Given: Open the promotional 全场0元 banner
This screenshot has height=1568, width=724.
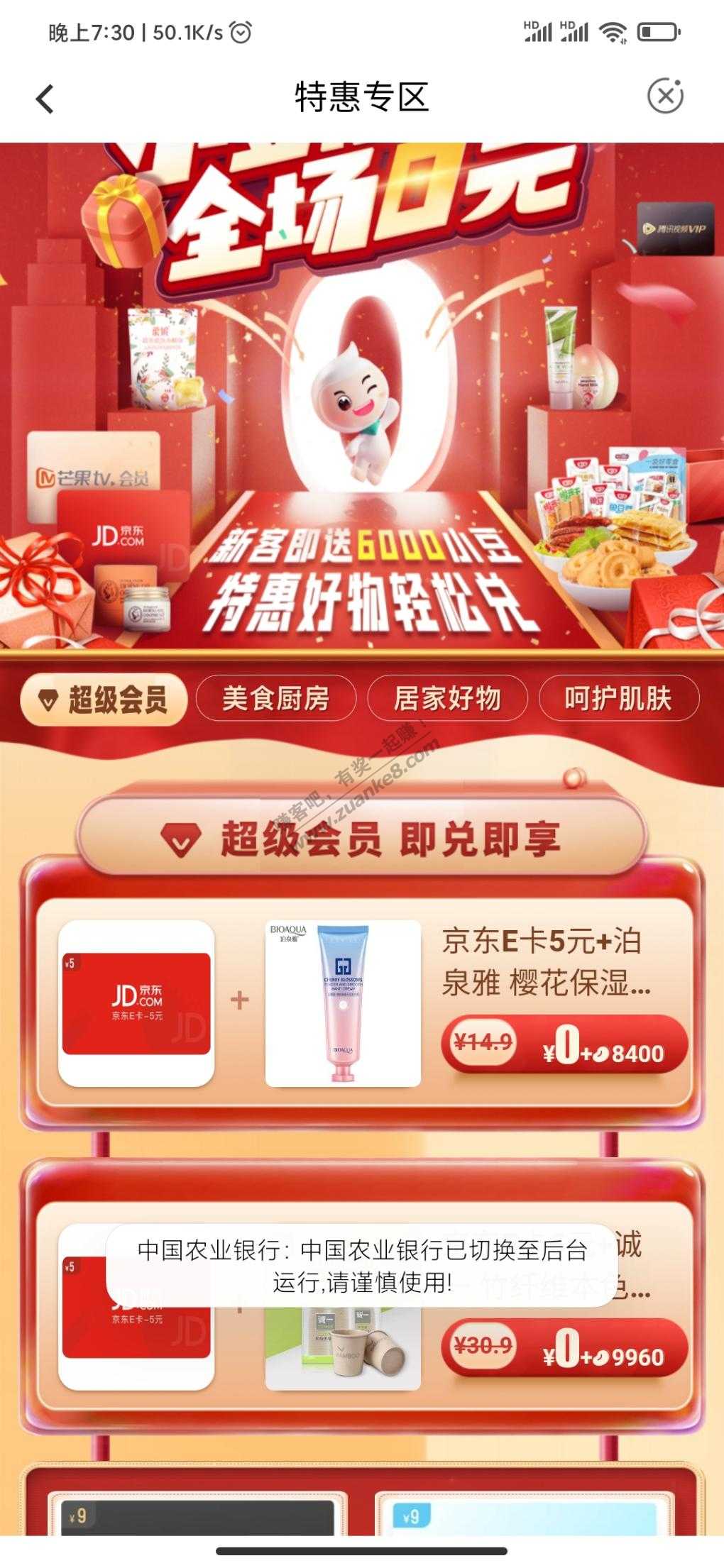Looking at the screenshot, I should point(362,396).
